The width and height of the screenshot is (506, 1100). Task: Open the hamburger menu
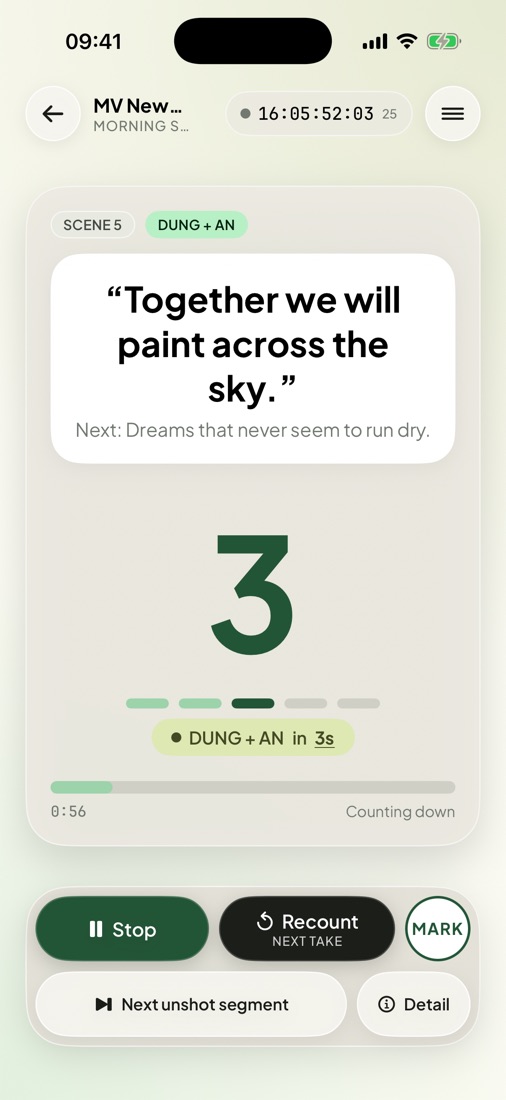point(453,114)
